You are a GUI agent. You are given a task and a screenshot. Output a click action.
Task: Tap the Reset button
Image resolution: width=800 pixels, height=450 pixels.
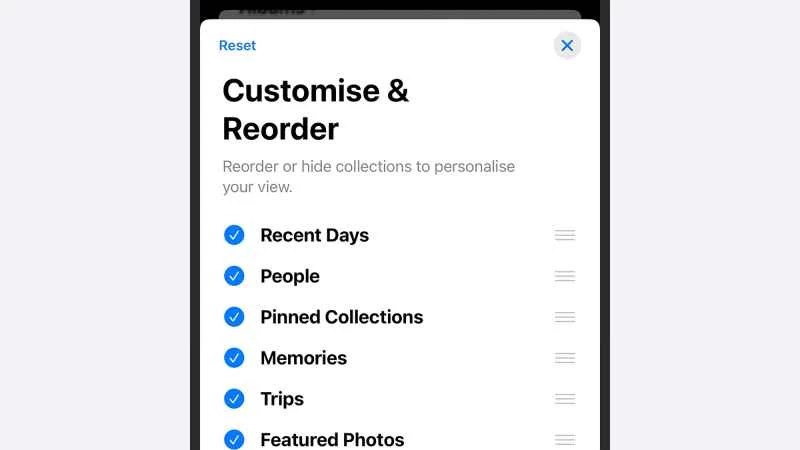[x=237, y=45]
